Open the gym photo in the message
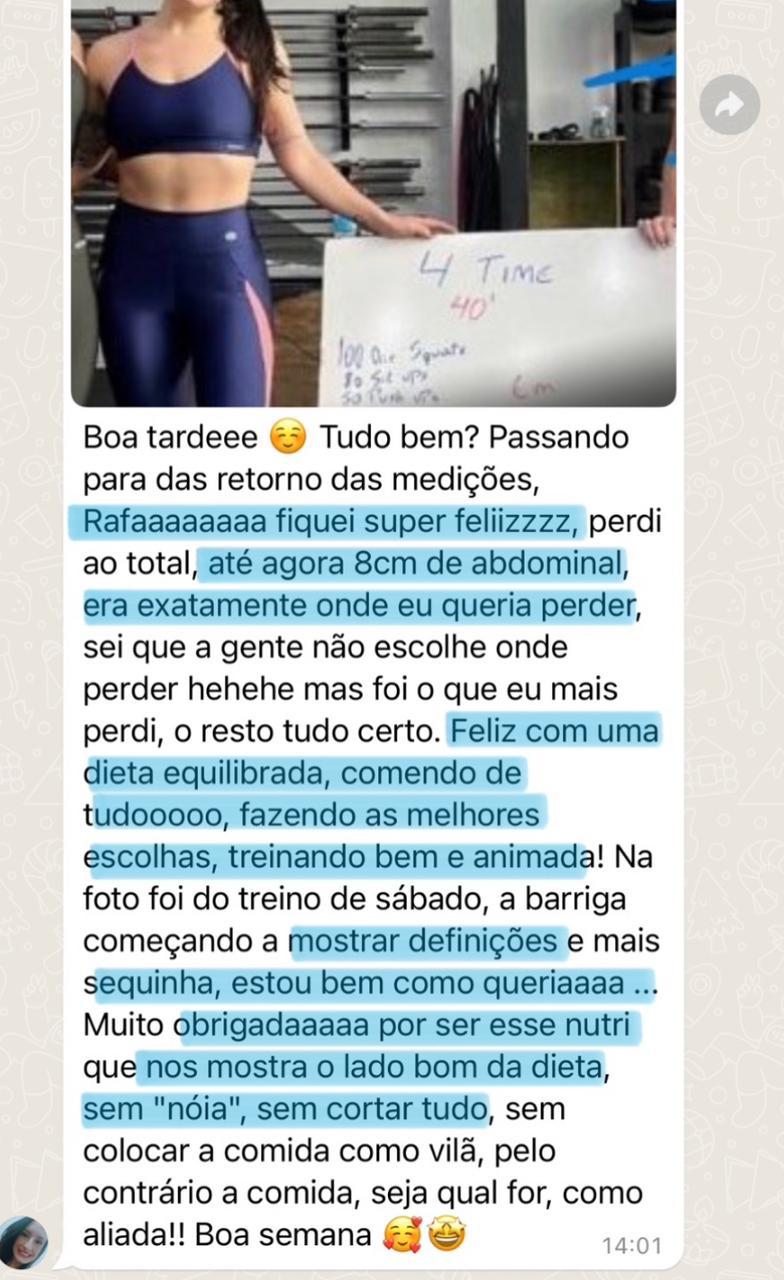 point(373,203)
